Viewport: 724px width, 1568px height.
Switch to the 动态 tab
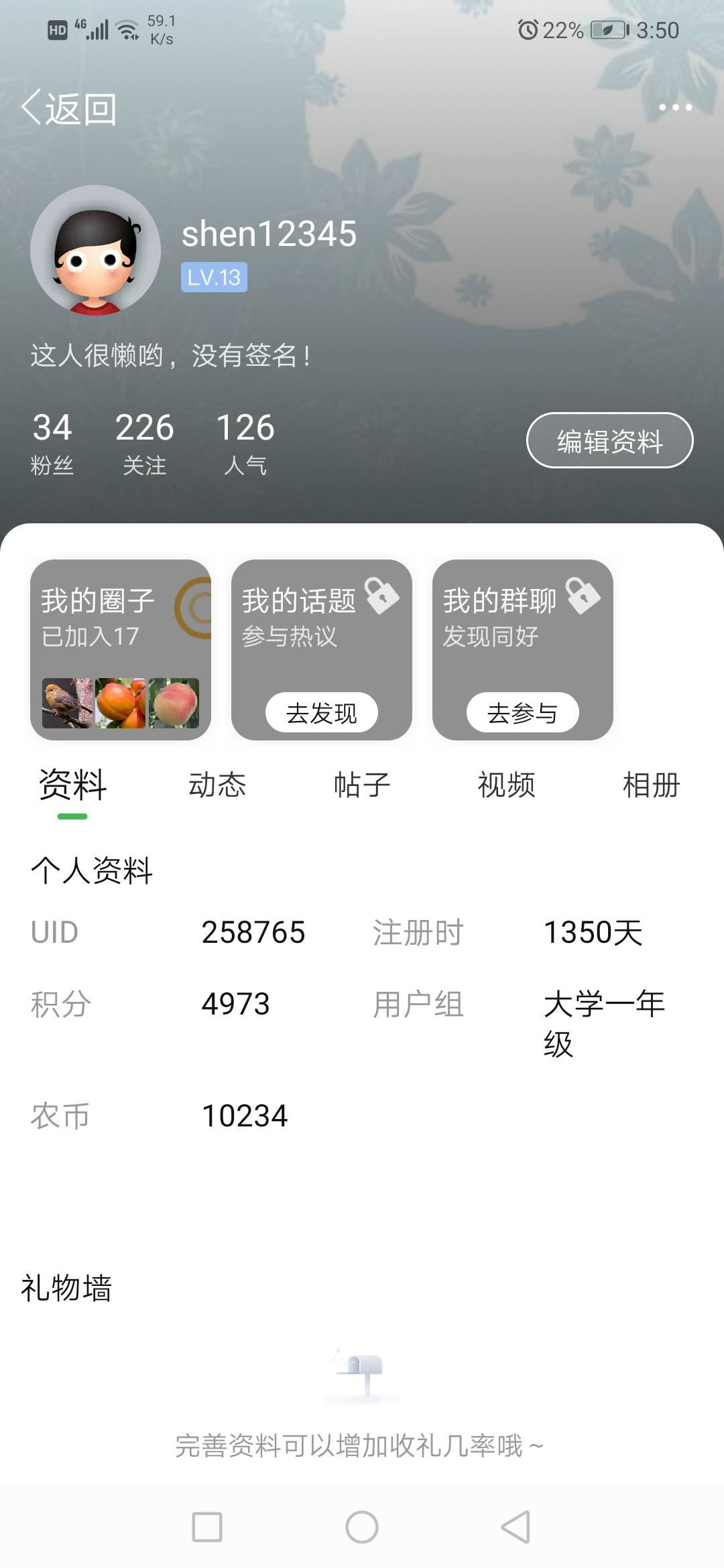[217, 785]
